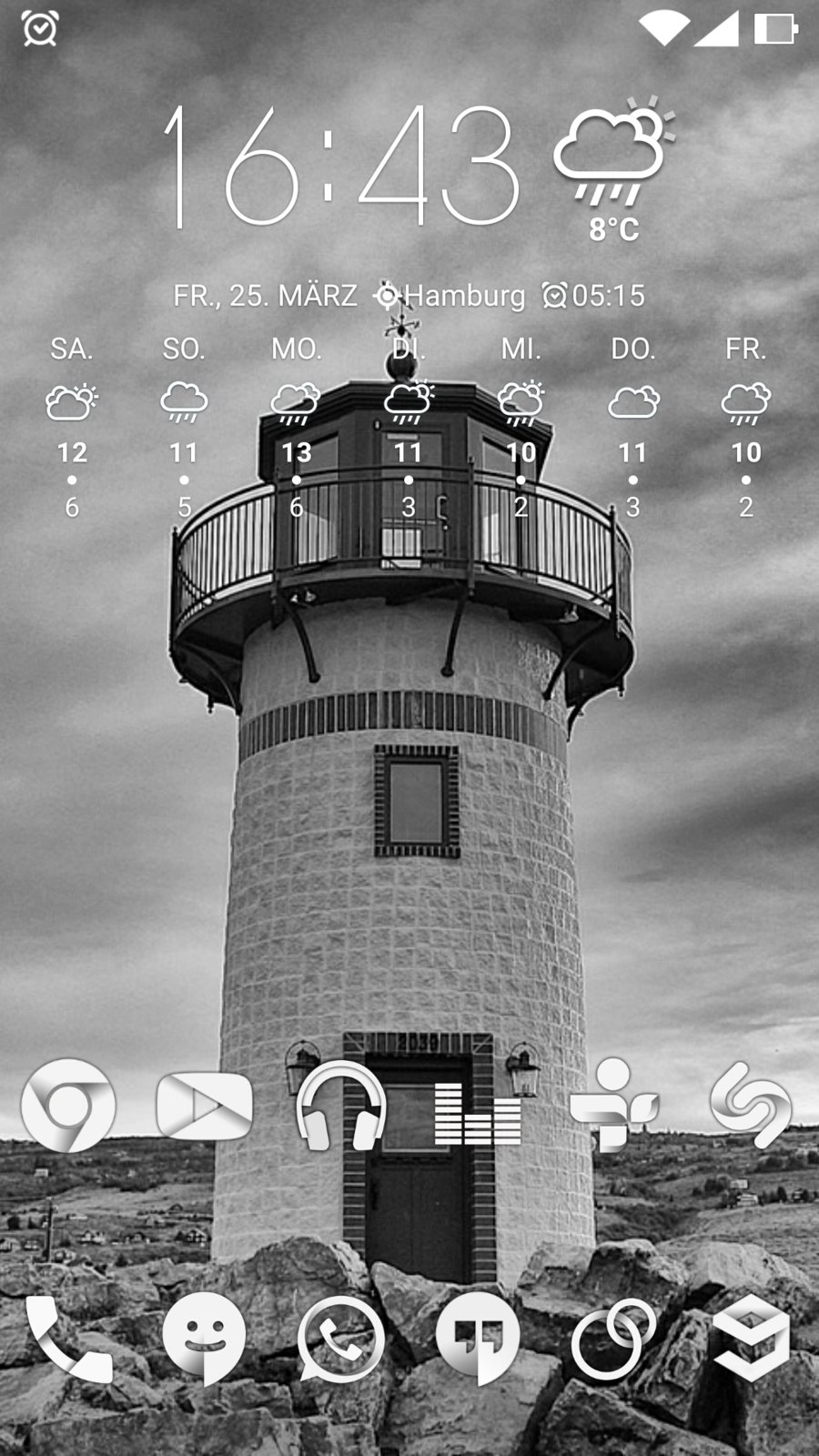
Task: Open Saturday's forecast in the weather widget
Action: 72,428
